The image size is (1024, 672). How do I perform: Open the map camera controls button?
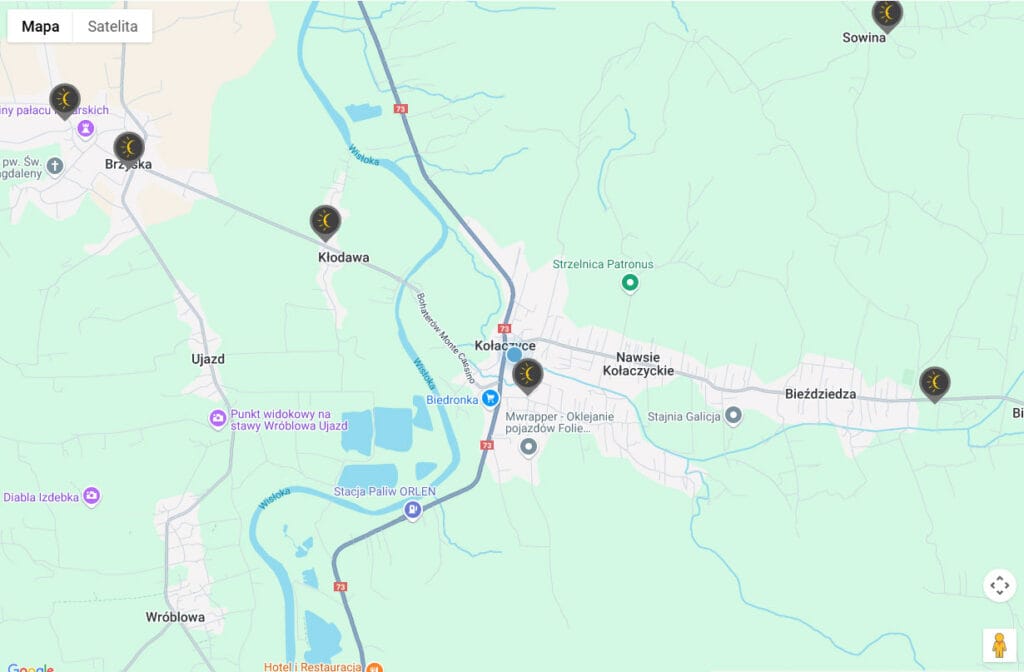(999, 585)
